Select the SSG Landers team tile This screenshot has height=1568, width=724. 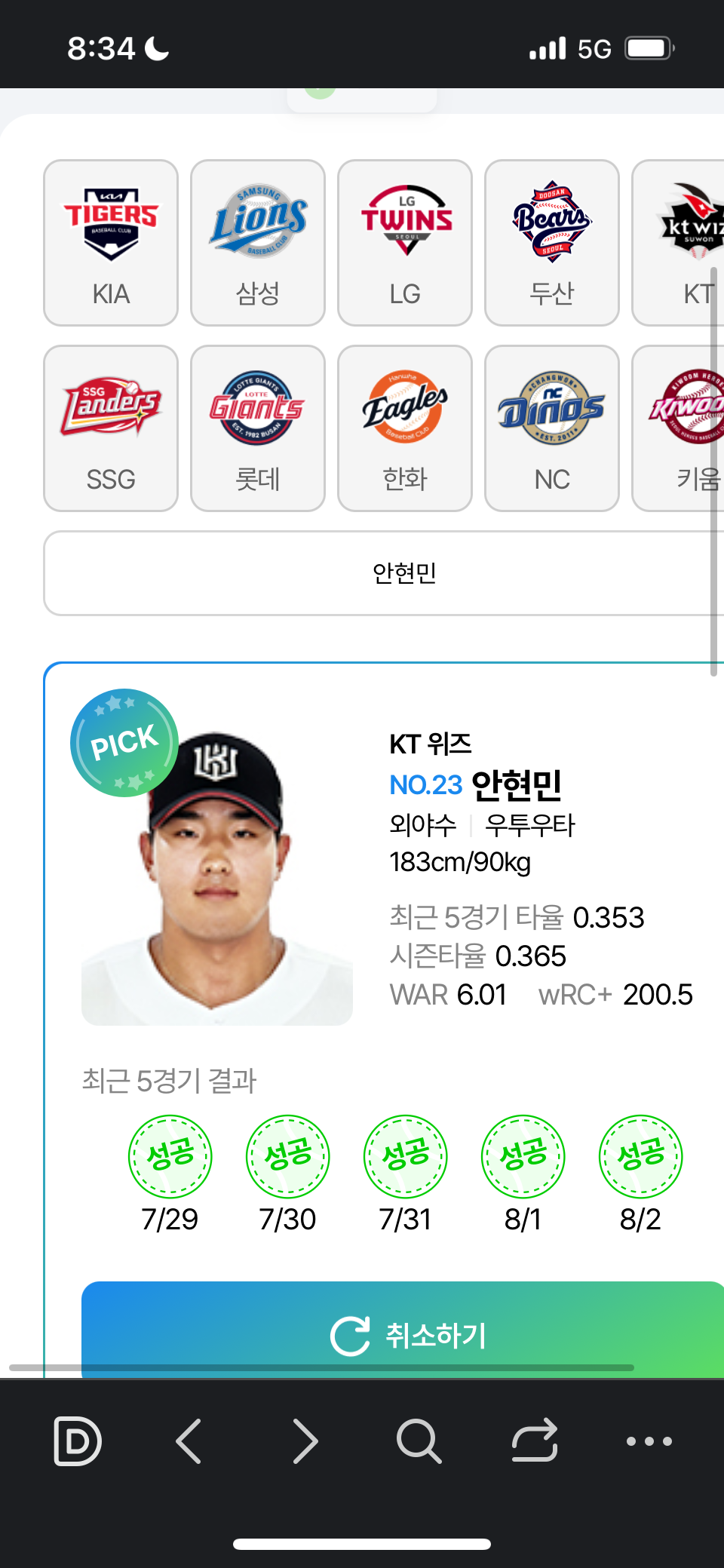111,428
